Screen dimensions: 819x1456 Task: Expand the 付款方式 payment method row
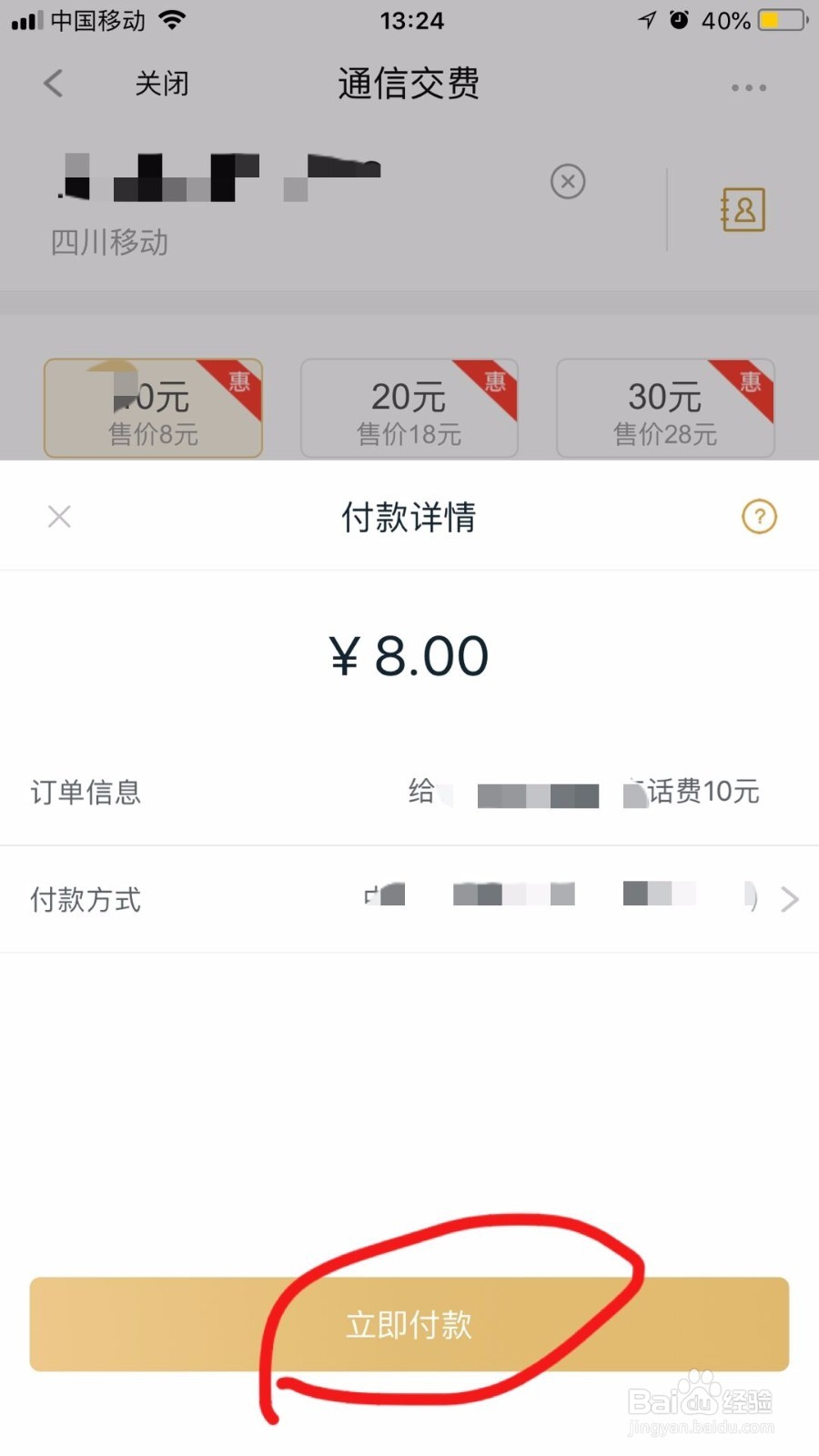(x=409, y=899)
